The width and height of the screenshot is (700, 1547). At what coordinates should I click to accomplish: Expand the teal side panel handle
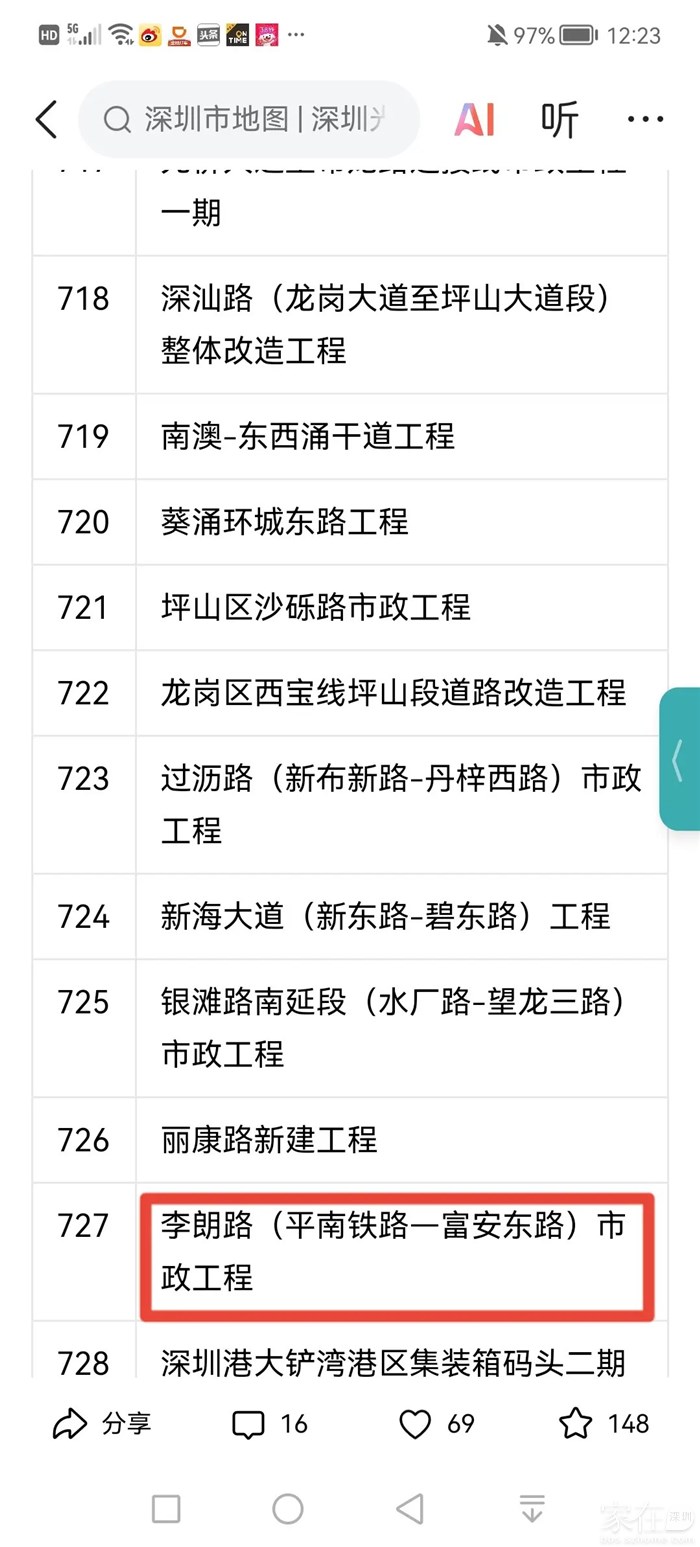point(680,758)
